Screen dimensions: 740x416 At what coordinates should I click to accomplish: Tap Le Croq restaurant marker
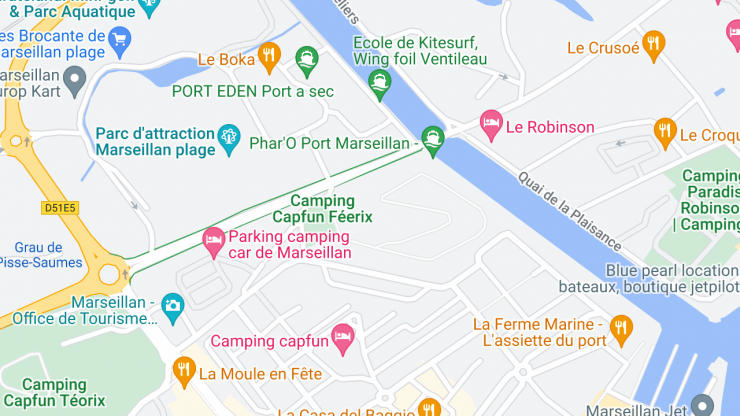665,131
